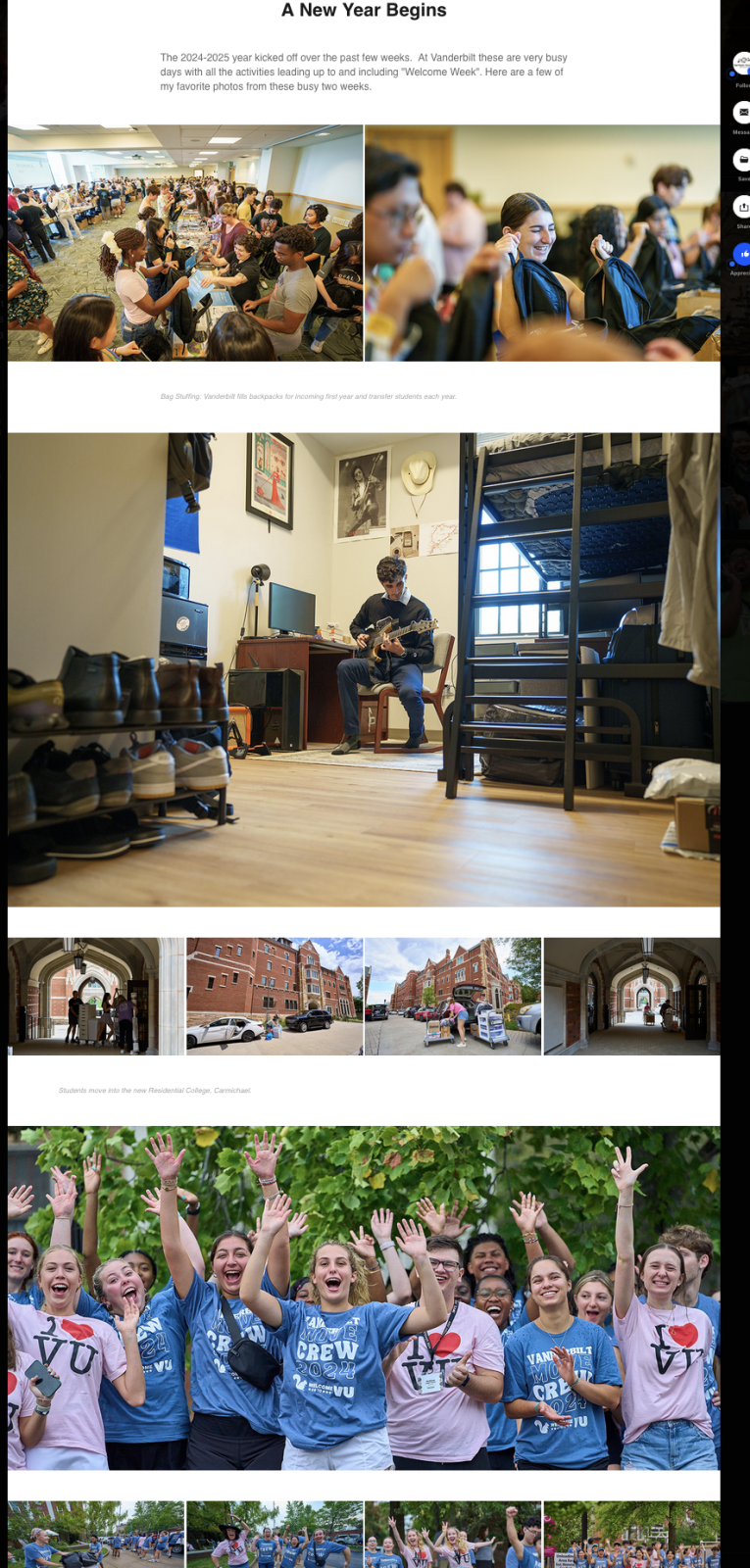750x1568 pixels.
Task: Share this project
Action: [x=743, y=207]
